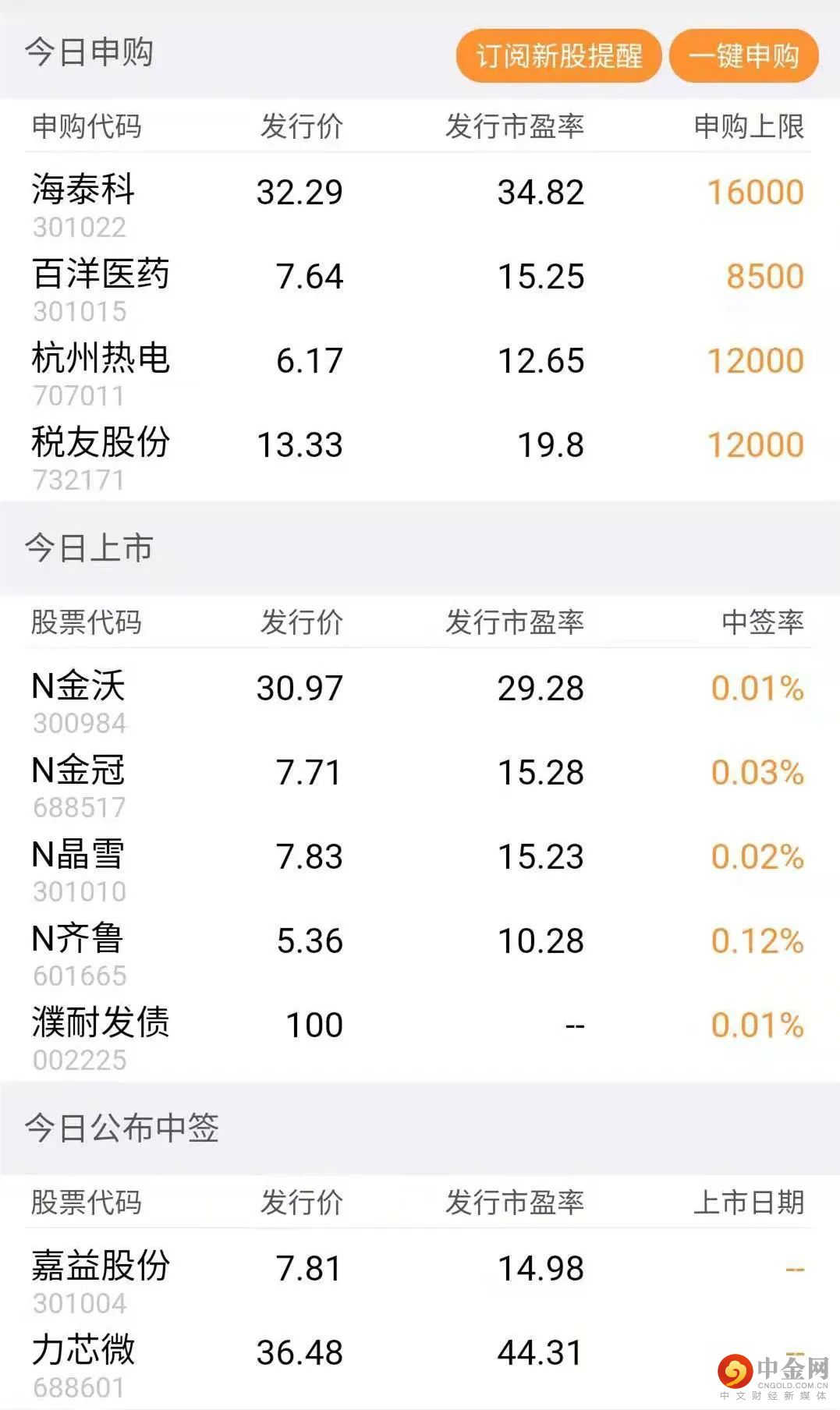
Task: Open 百洋医药 301015 row
Action: [420, 289]
